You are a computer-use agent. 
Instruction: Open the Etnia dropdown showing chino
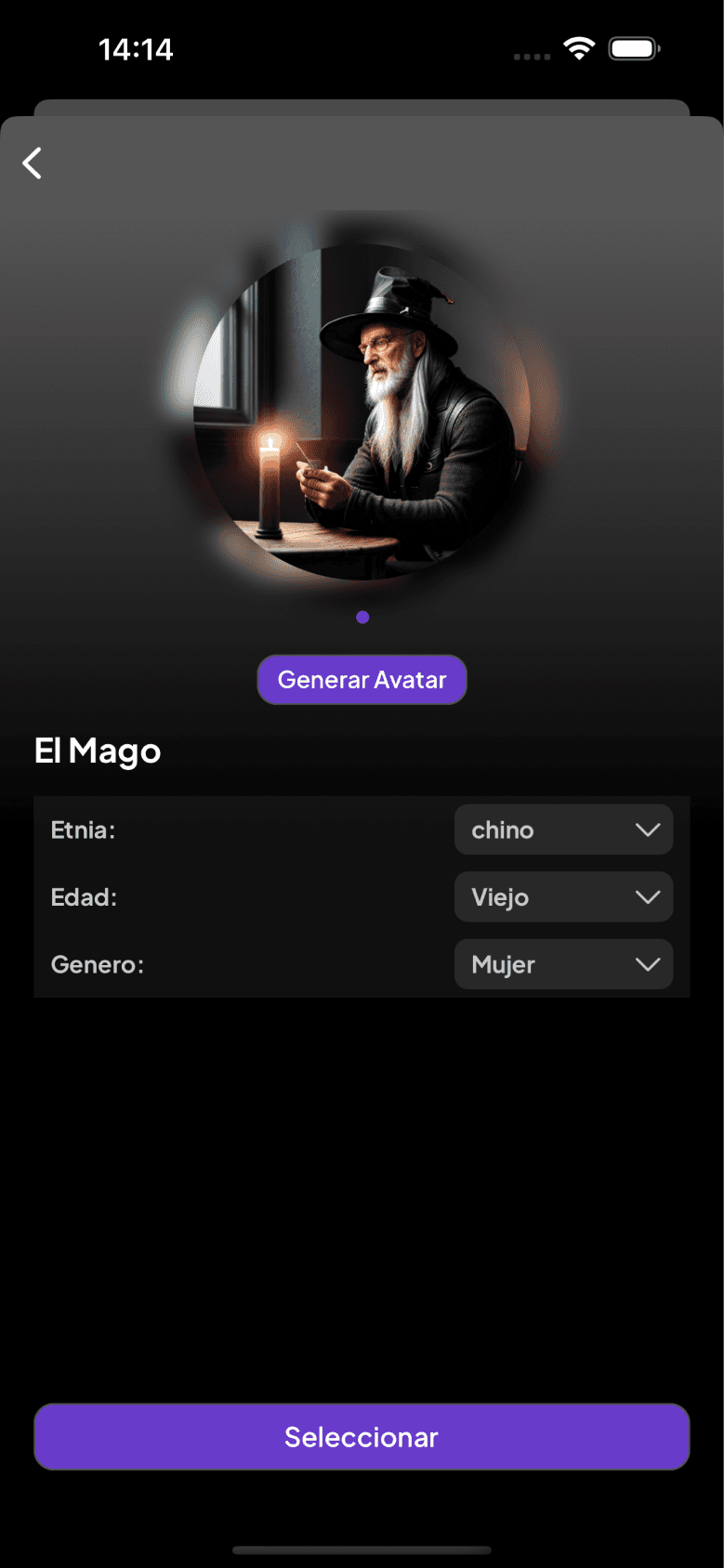coord(563,830)
